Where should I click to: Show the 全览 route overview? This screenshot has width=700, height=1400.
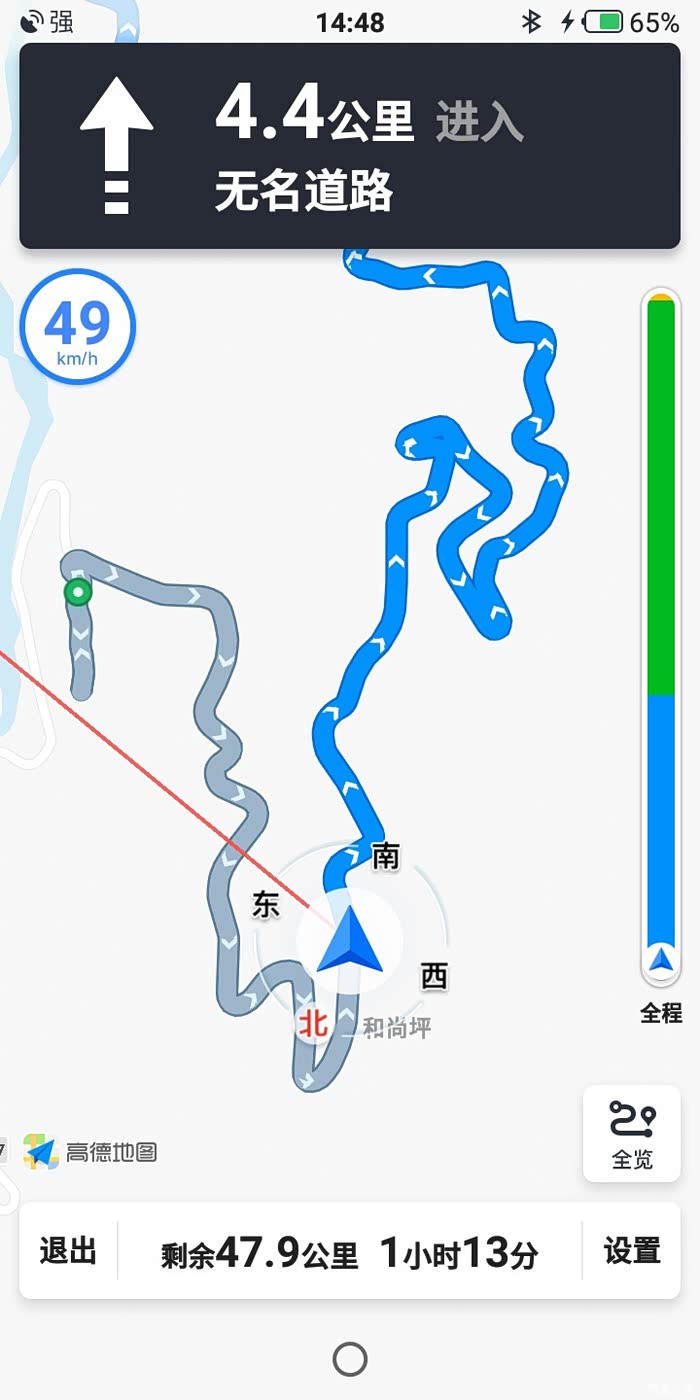click(x=632, y=1134)
